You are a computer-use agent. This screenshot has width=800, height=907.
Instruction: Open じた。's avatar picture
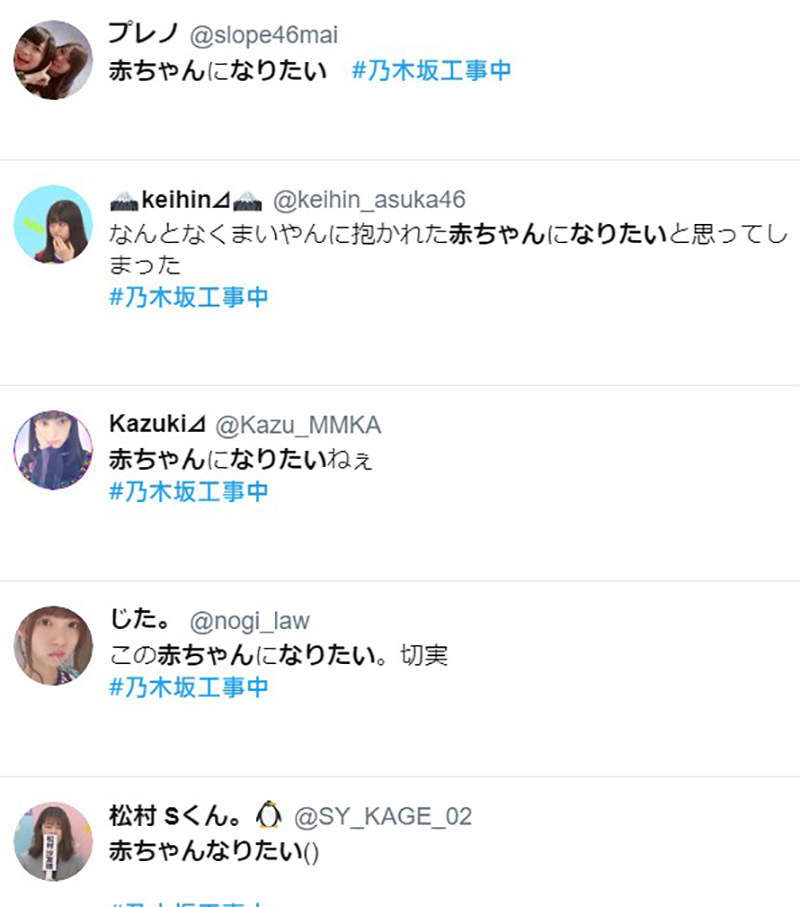coord(53,645)
